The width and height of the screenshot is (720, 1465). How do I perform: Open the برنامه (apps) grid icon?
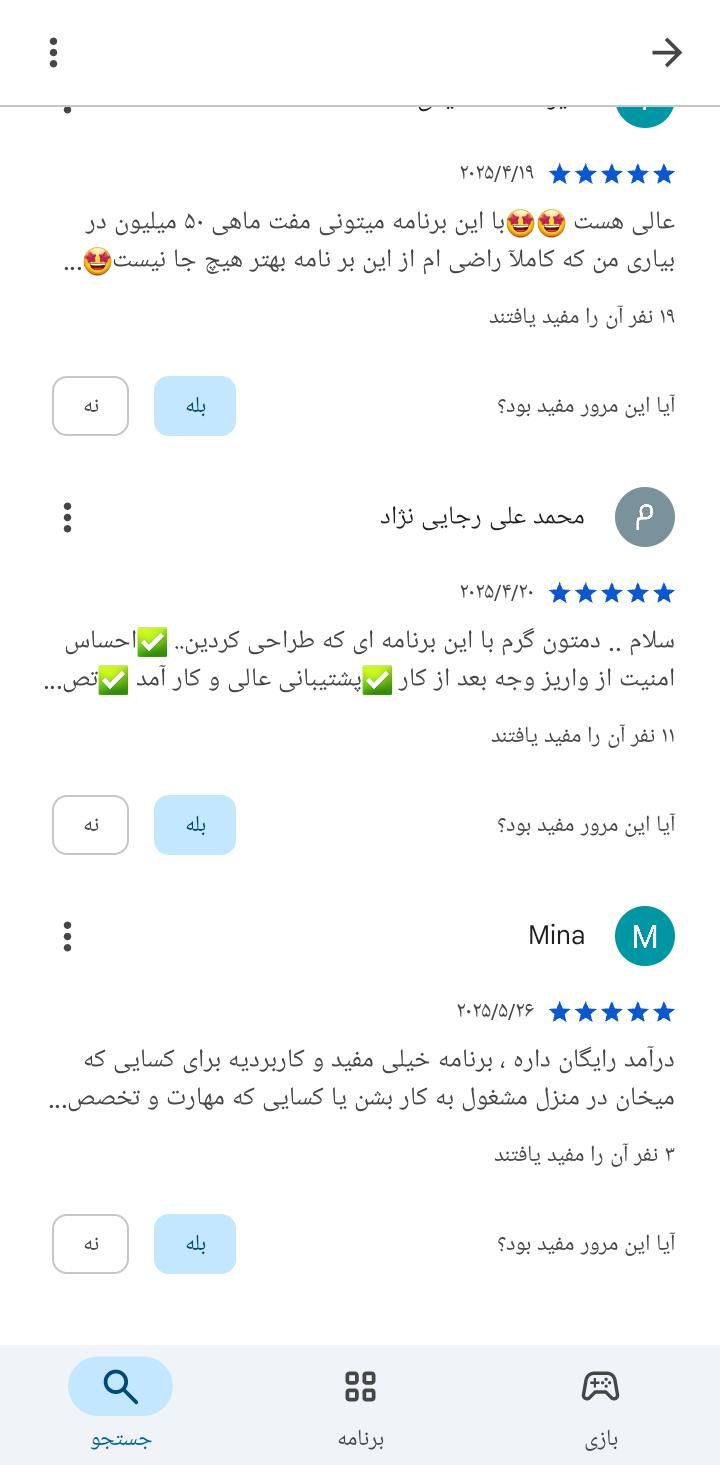pyautogui.click(x=360, y=1386)
